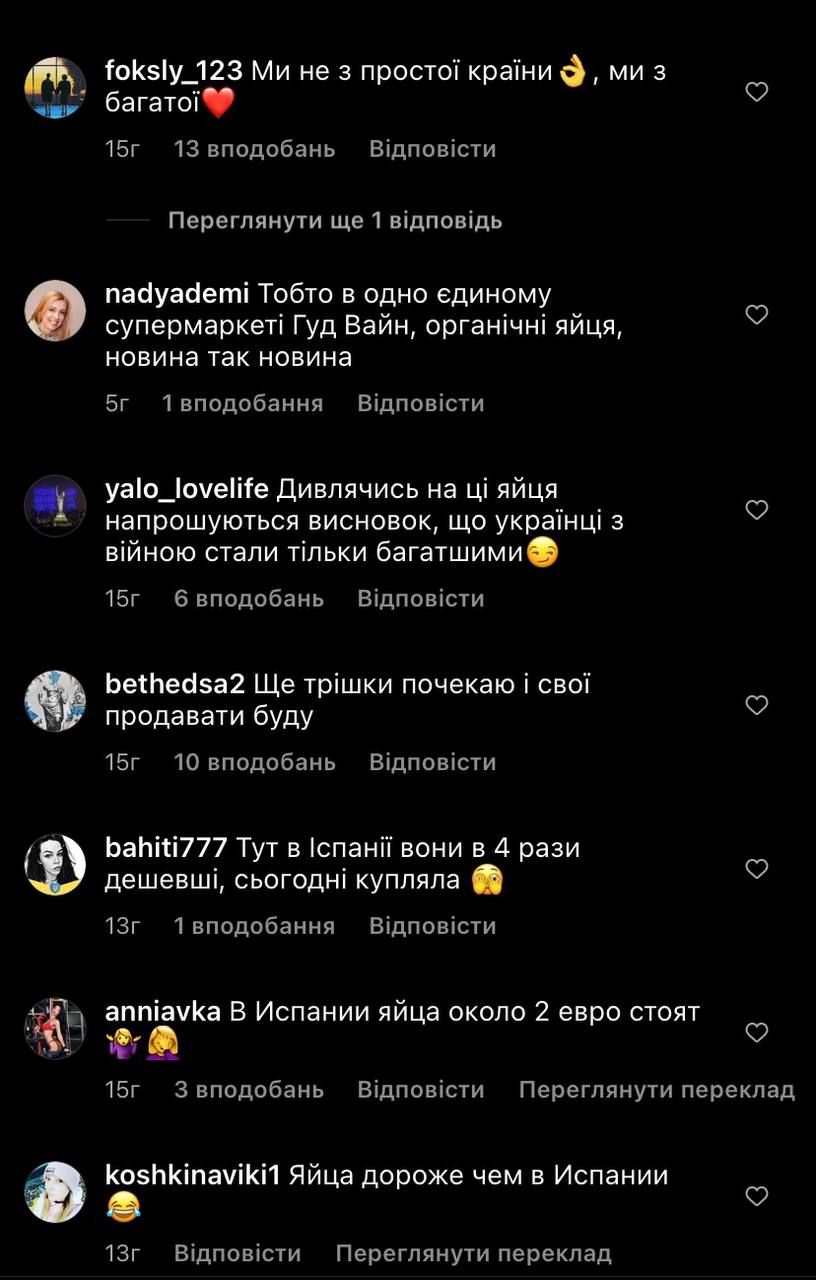Screen dimensions: 816x1280
Task: Open nadyademi's profile picture
Action: tap(55, 311)
